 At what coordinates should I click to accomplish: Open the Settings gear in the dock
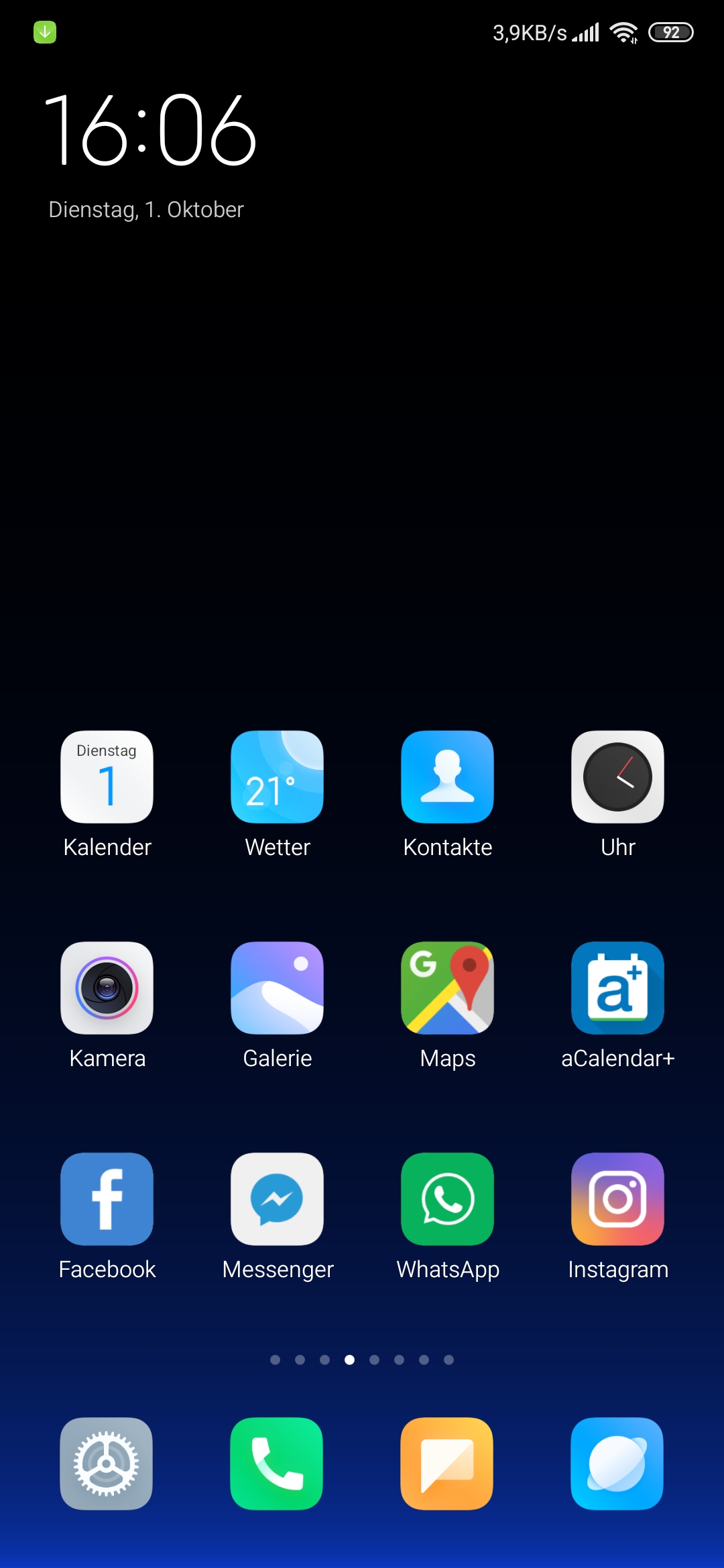107,1463
